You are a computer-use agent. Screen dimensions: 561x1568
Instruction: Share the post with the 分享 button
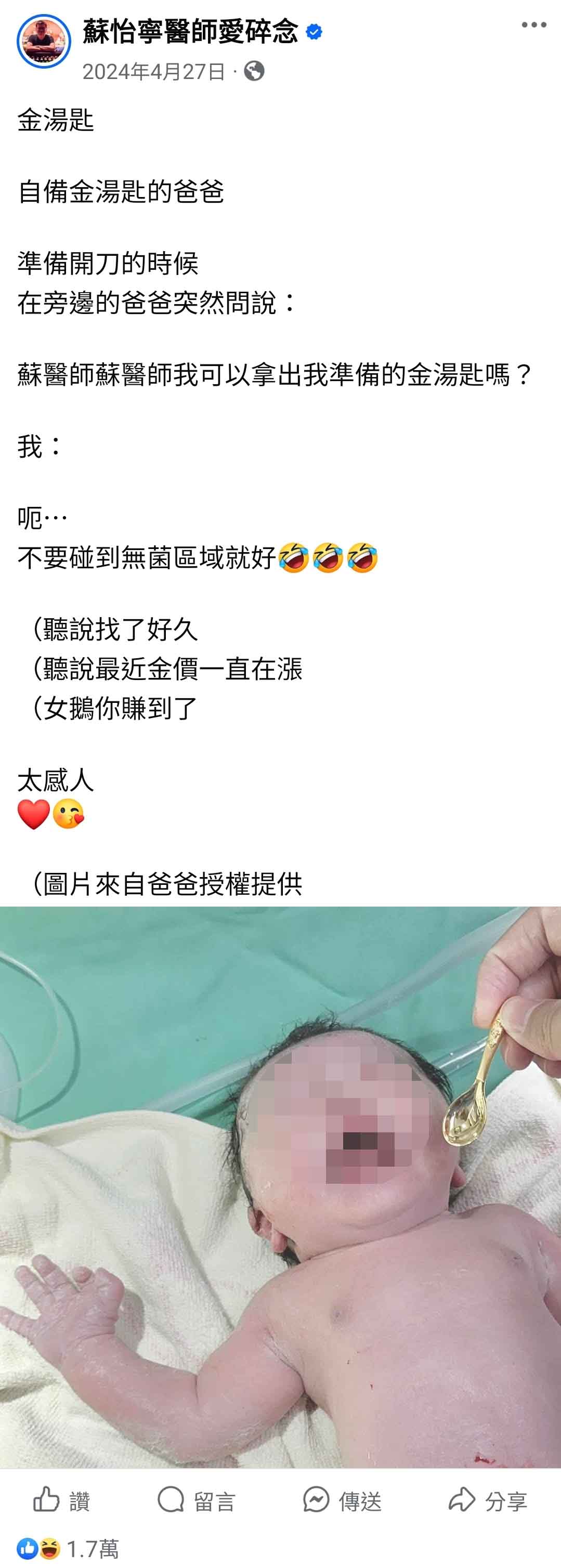pos(488,1501)
